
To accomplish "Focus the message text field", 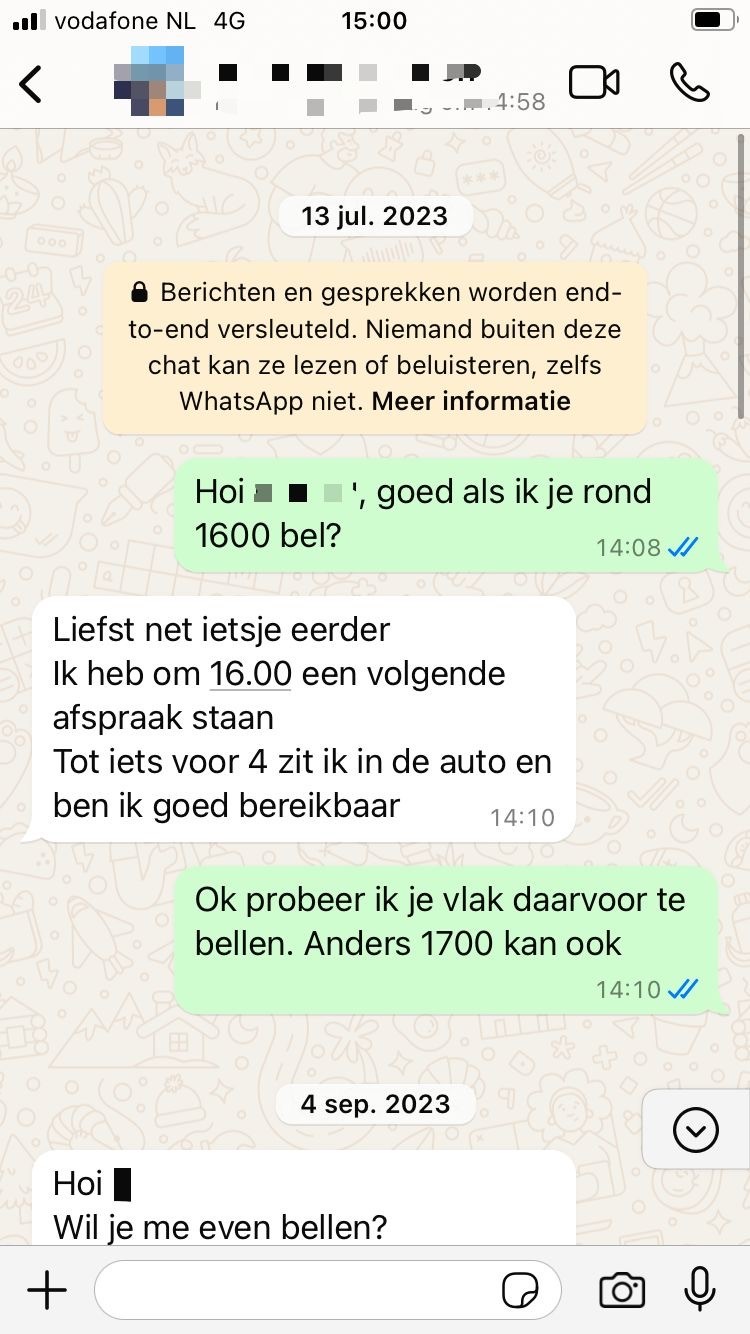I will click(x=300, y=1290).
